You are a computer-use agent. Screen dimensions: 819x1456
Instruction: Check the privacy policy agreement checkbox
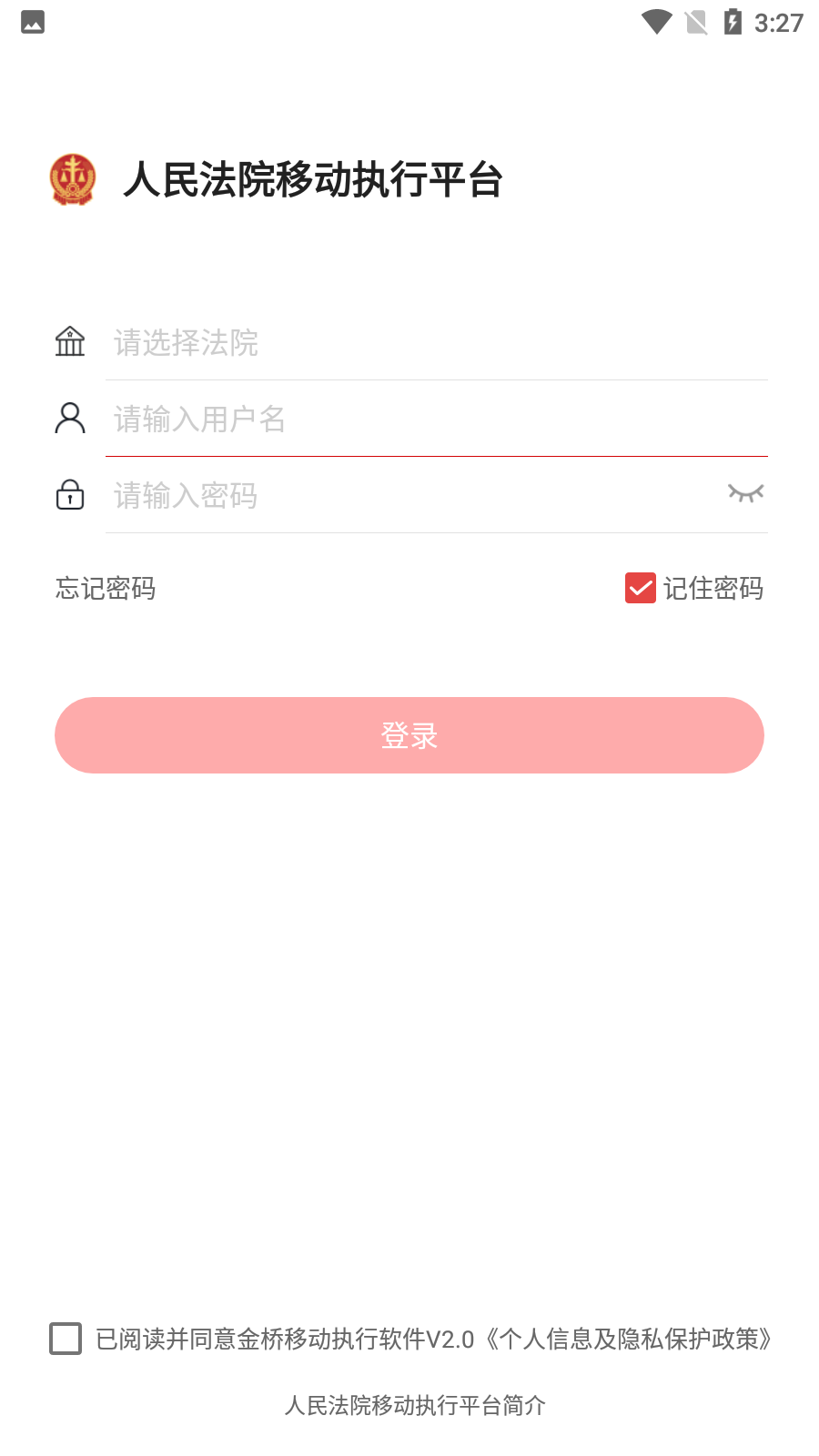(65, 1338)
